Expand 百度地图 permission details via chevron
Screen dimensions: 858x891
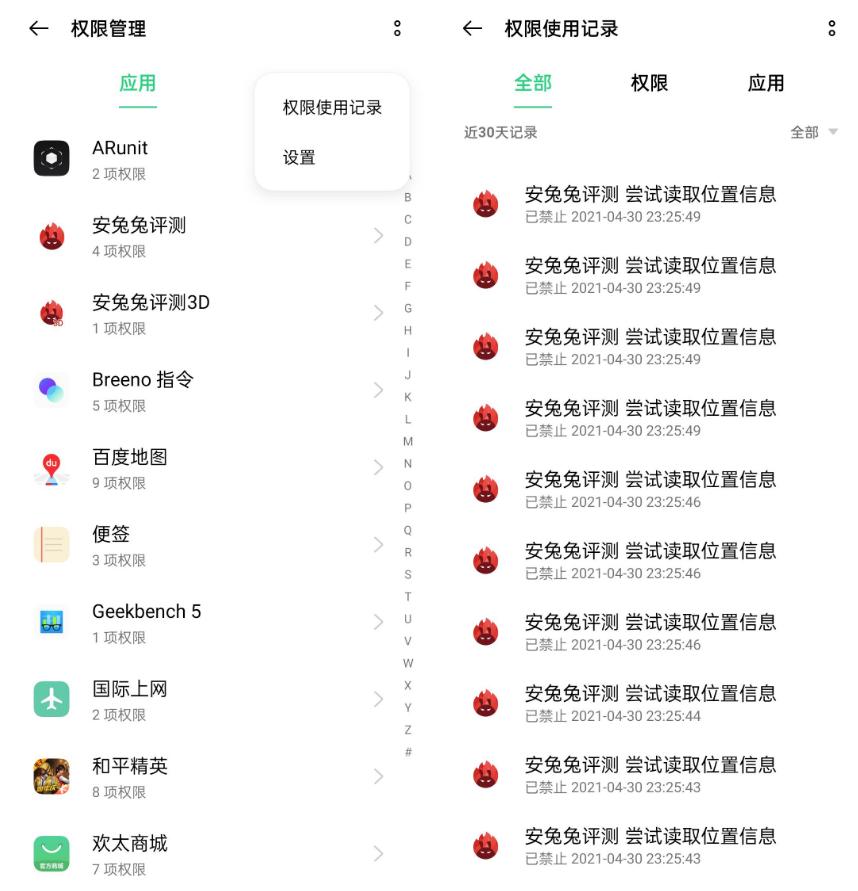pyautogui.click(x=378, y=466)
